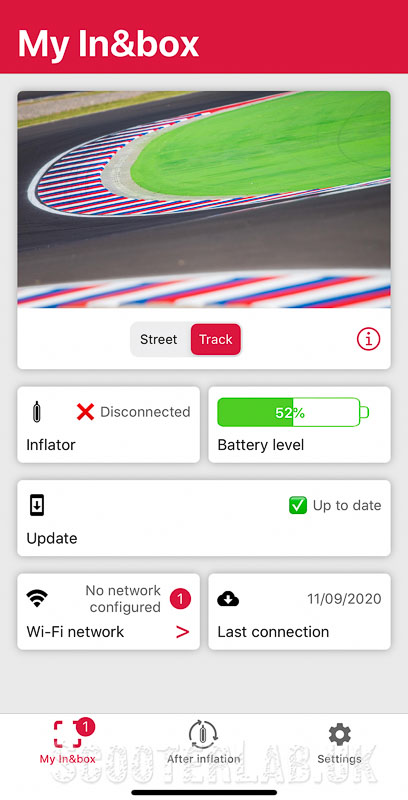Image resolution: width=408 pixels, height=800 pixels.
Task: Open the Inflator status card
Action: pyautogui.click(x=109, y=424)
